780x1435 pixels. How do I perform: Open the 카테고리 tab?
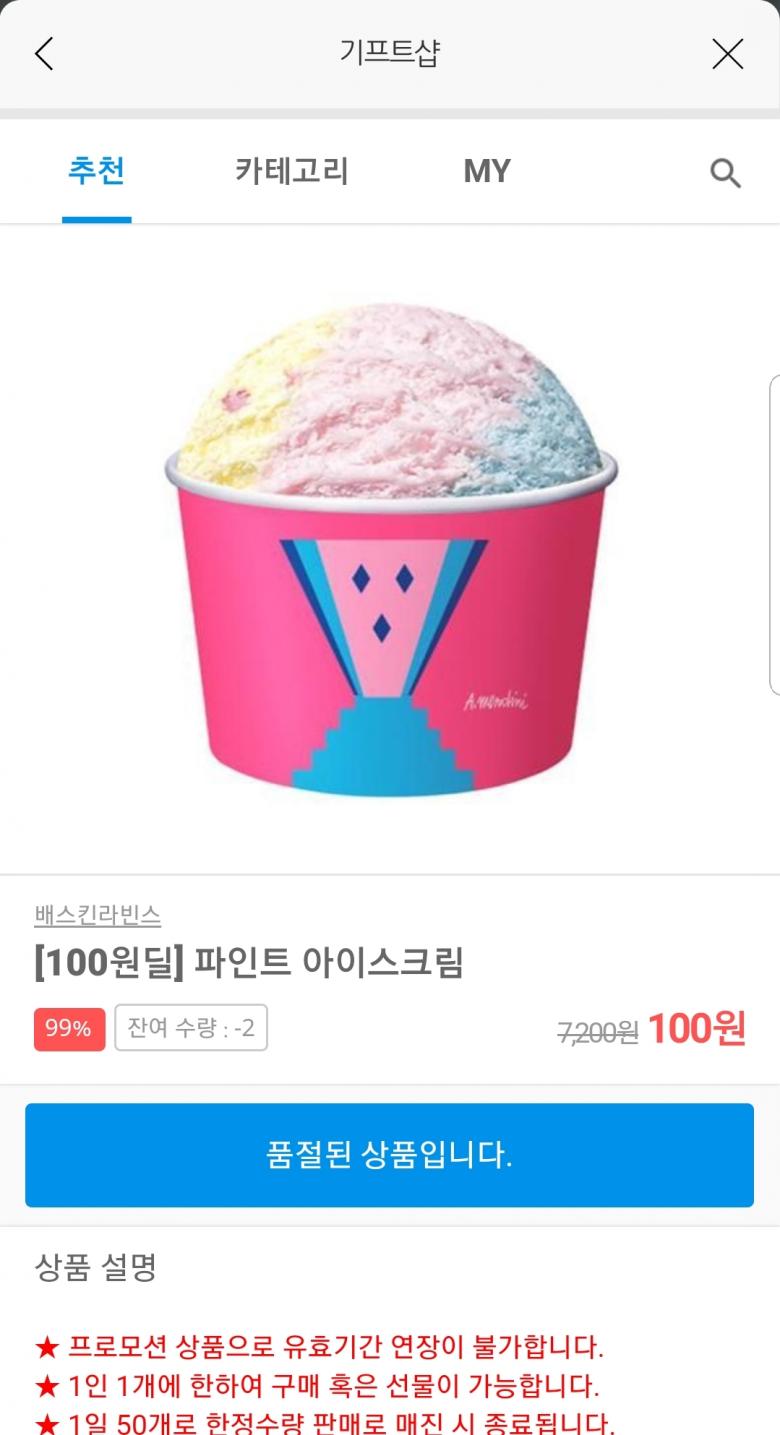292,171
